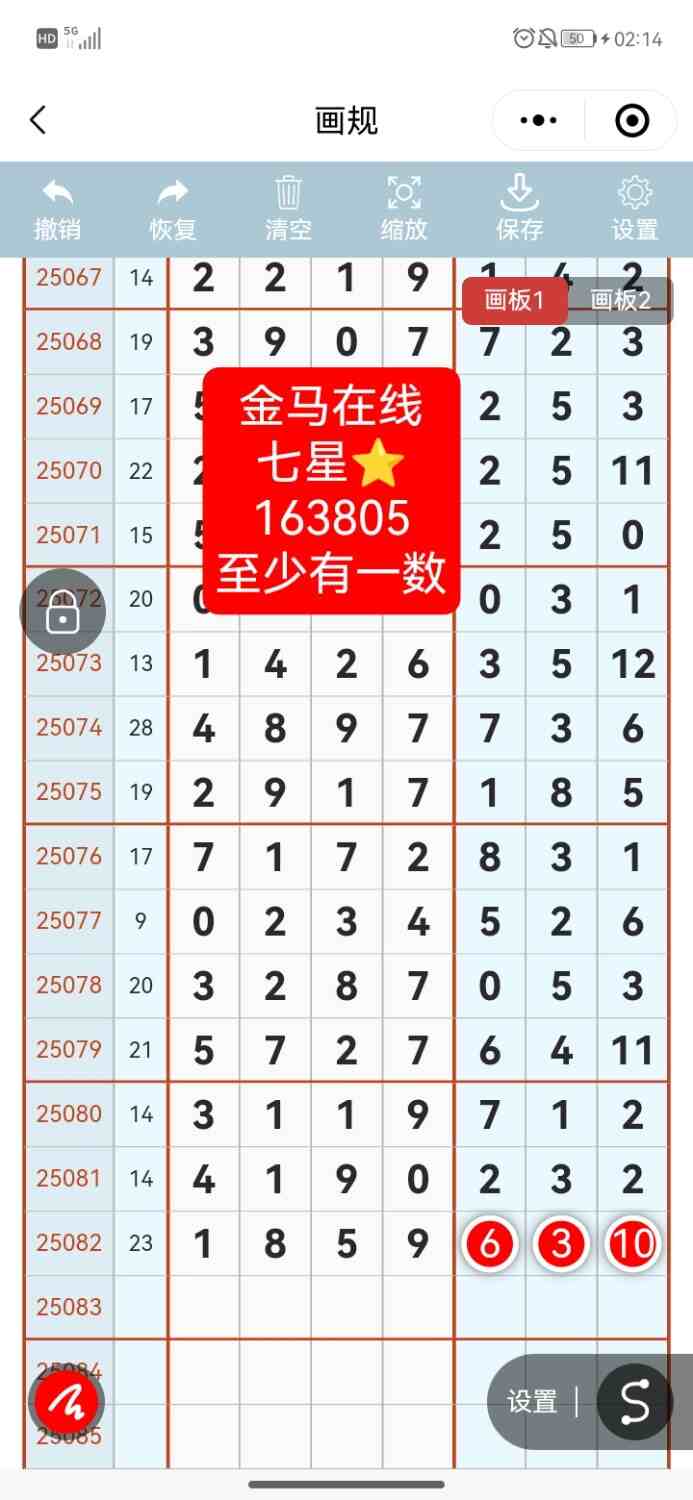
Task: Switch to 画板2
Action: 620,301
